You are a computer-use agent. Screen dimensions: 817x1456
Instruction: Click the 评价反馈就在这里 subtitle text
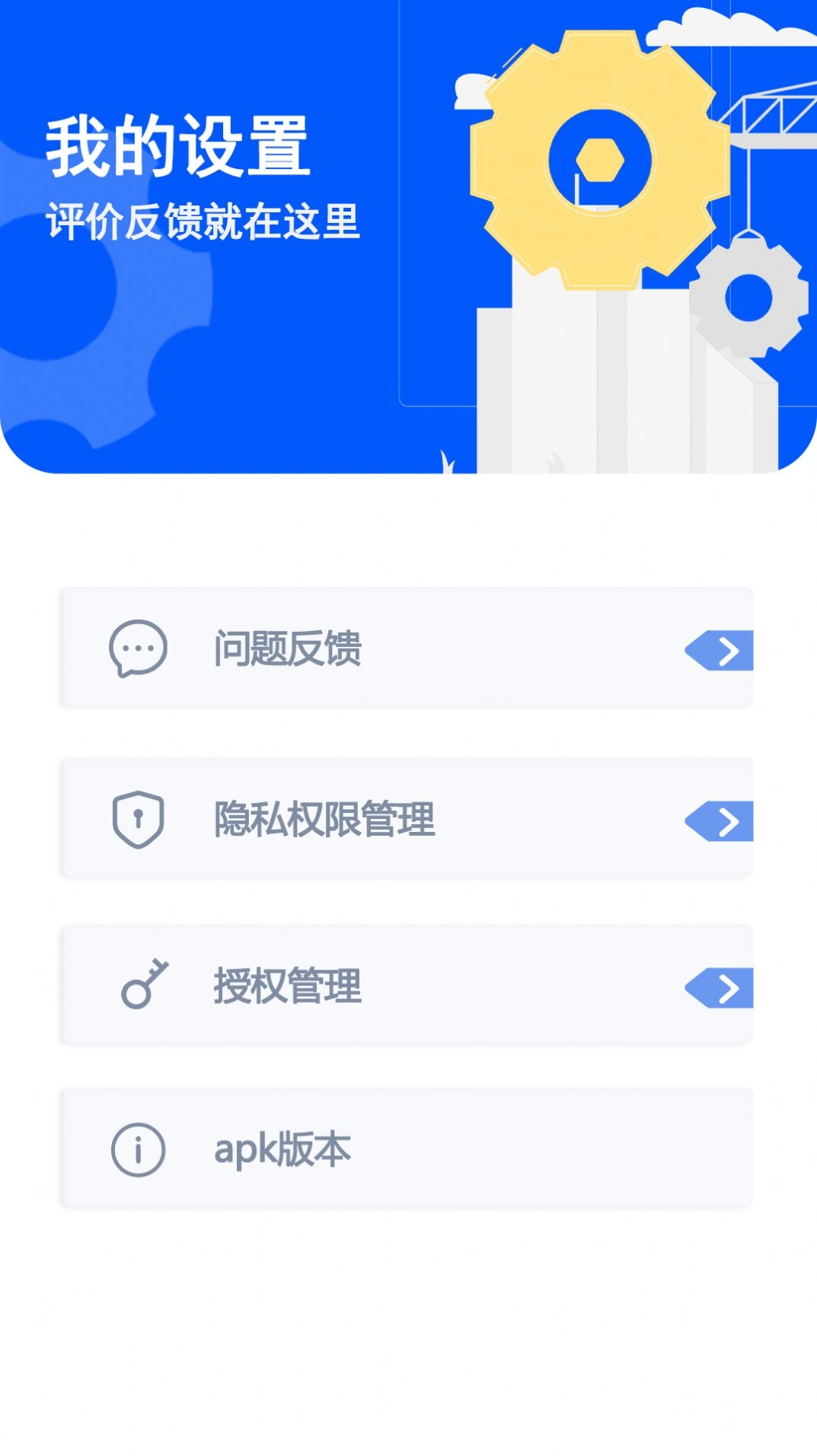(x=206, y=219)
